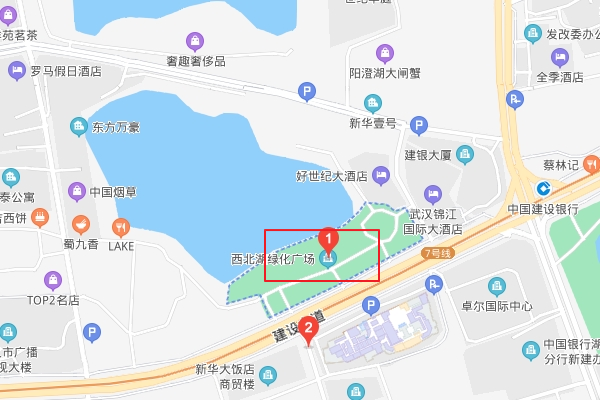Select 武汉锦江国际大酒店 marker

[432, 193]
